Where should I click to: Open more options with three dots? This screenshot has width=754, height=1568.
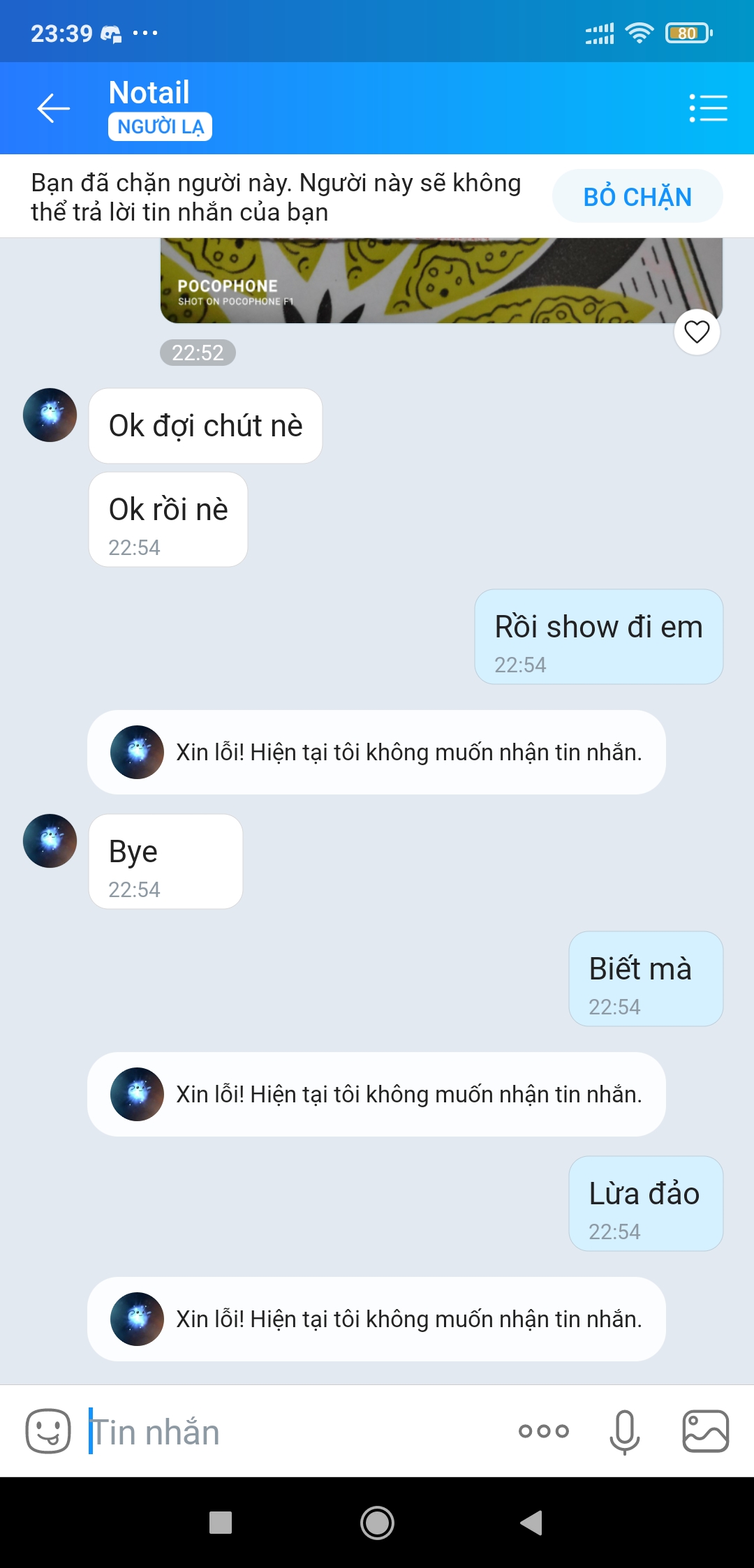point(543,1431)
